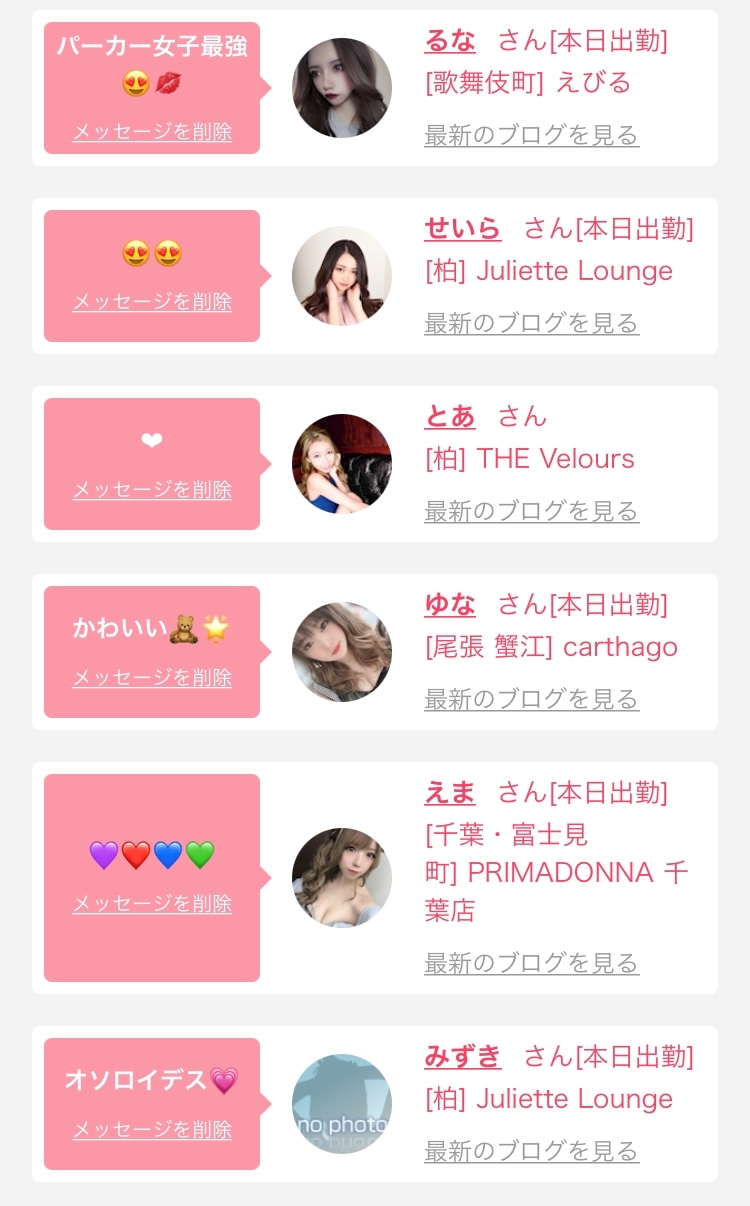The image size is (750, 1206).
Task: Delete the オソロイデス message to みずき
Action: (152, 1130)
